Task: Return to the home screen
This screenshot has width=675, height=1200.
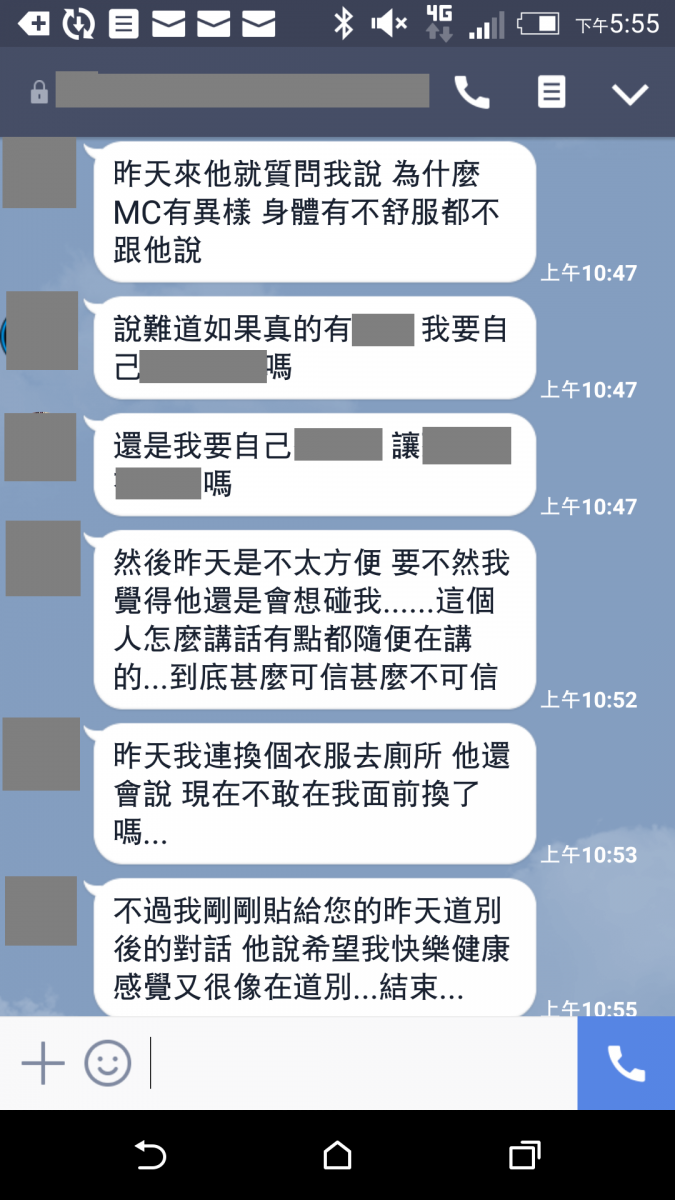Action: coord(338,1156)
